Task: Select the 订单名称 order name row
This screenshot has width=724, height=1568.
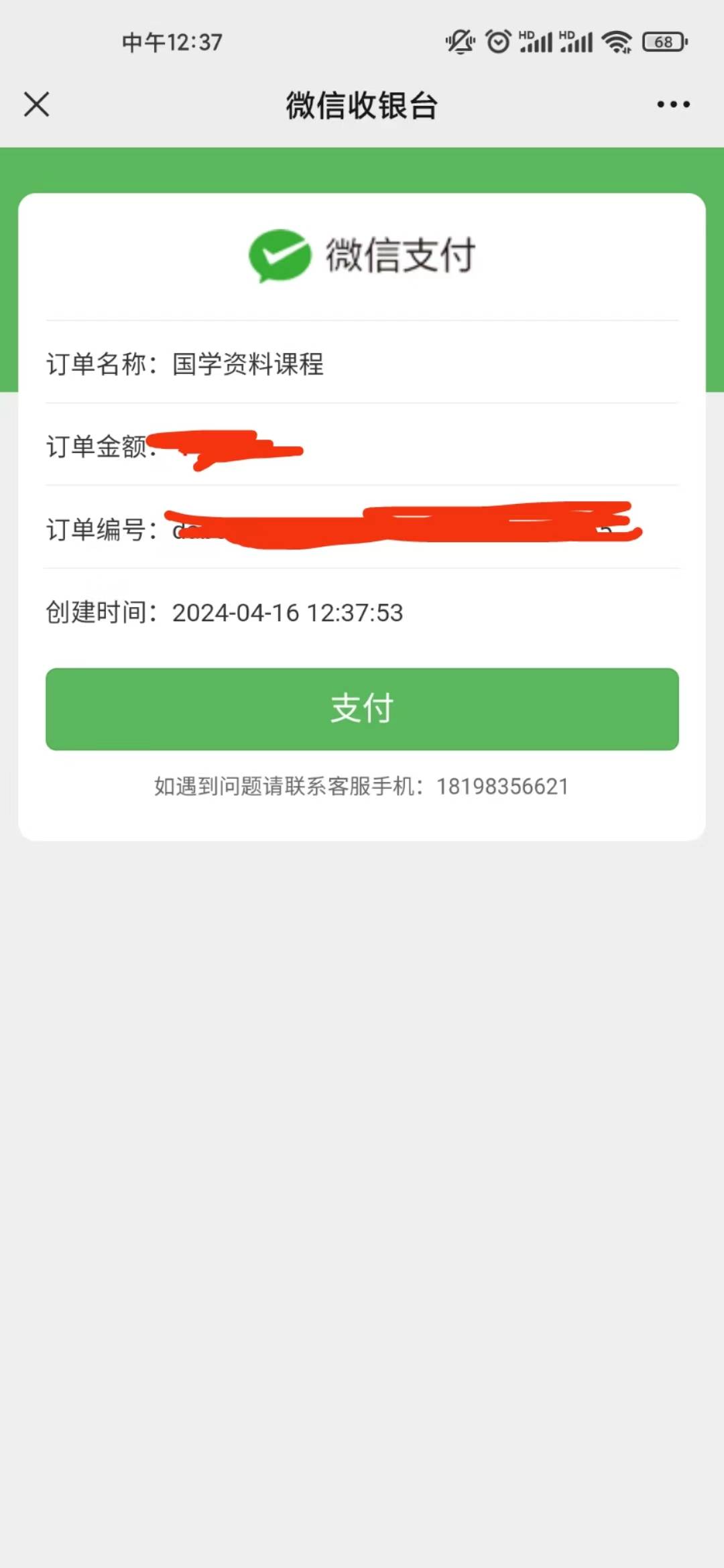Action: 184,365
